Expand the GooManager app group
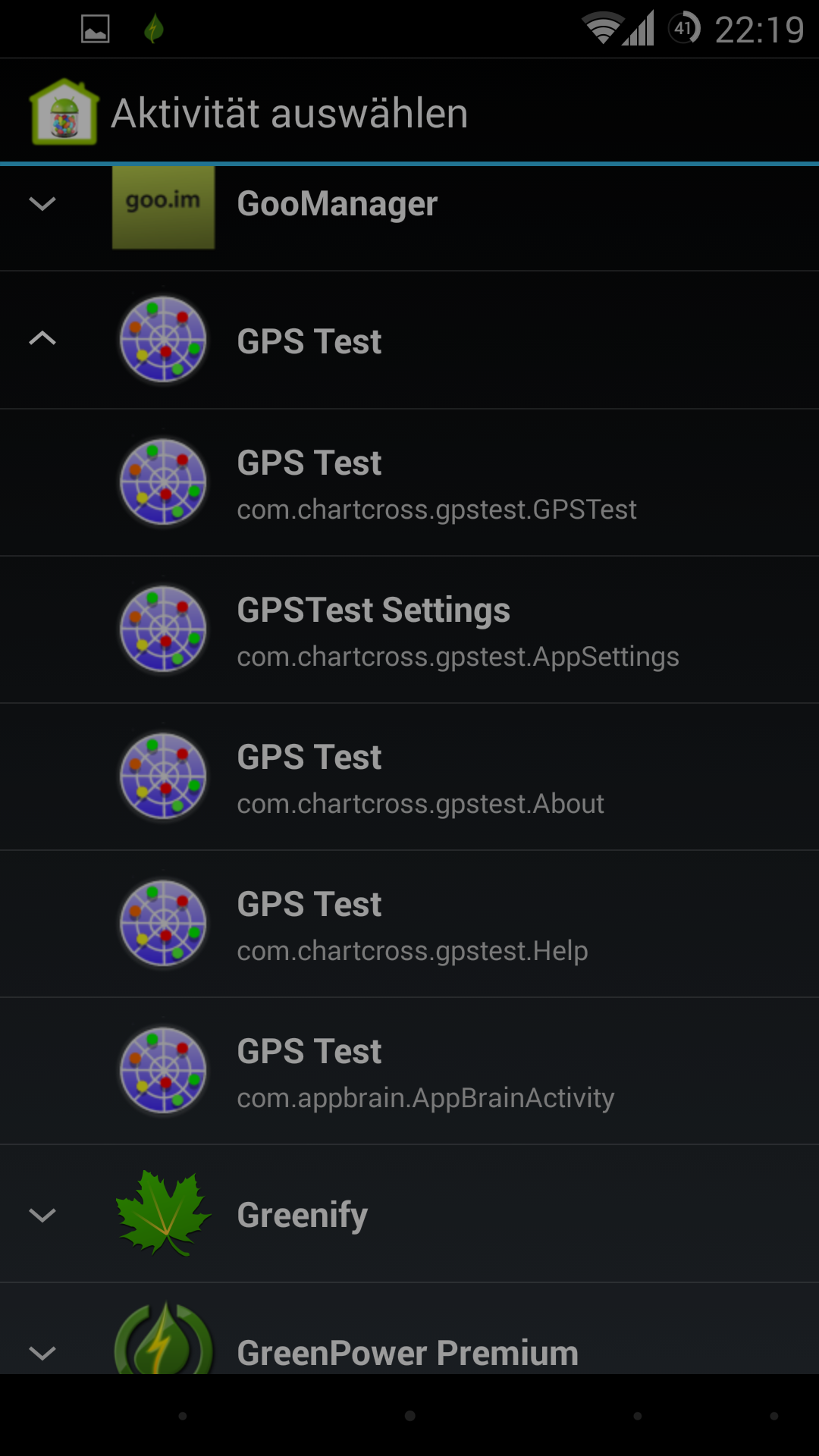The image size is (819, 1456). 409,204
